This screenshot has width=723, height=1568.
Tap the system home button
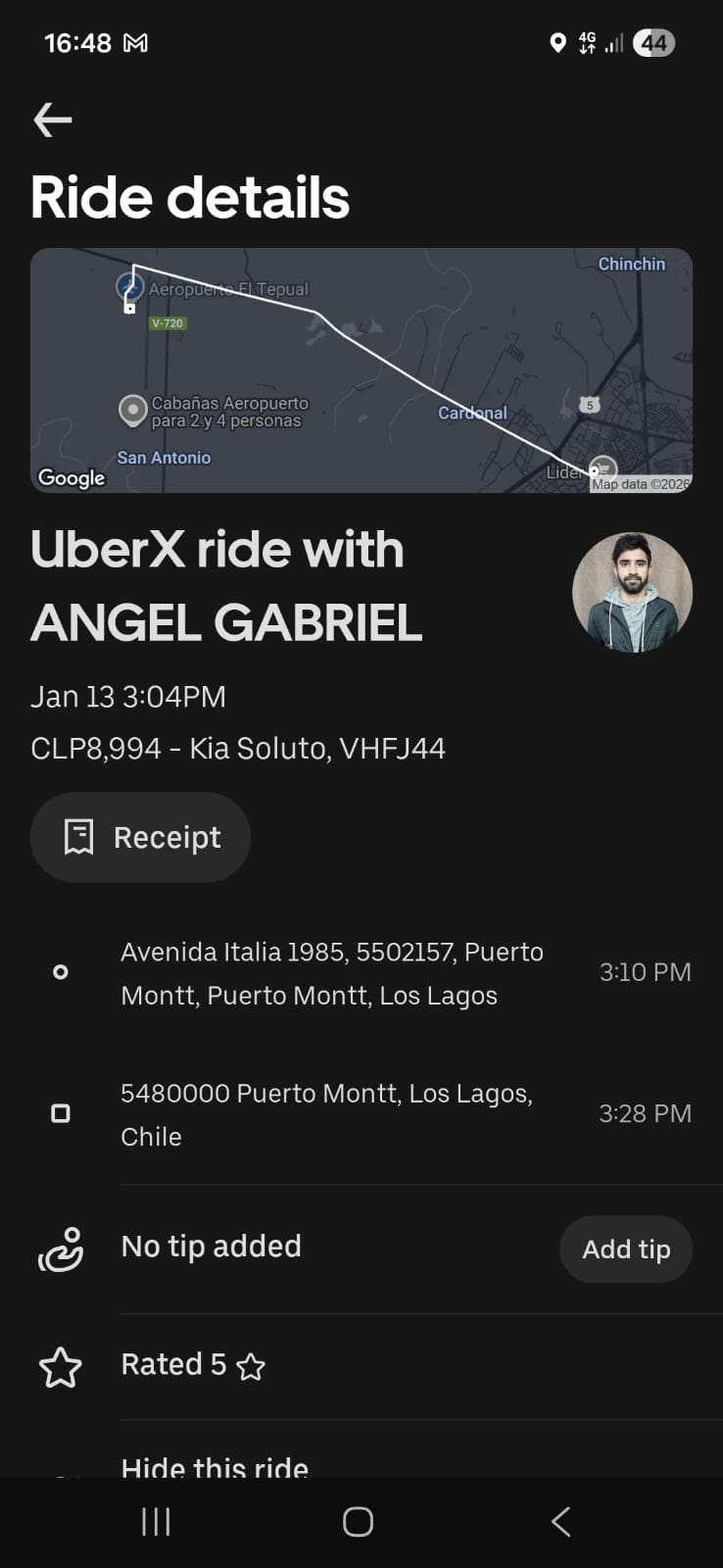point(358,1522)
